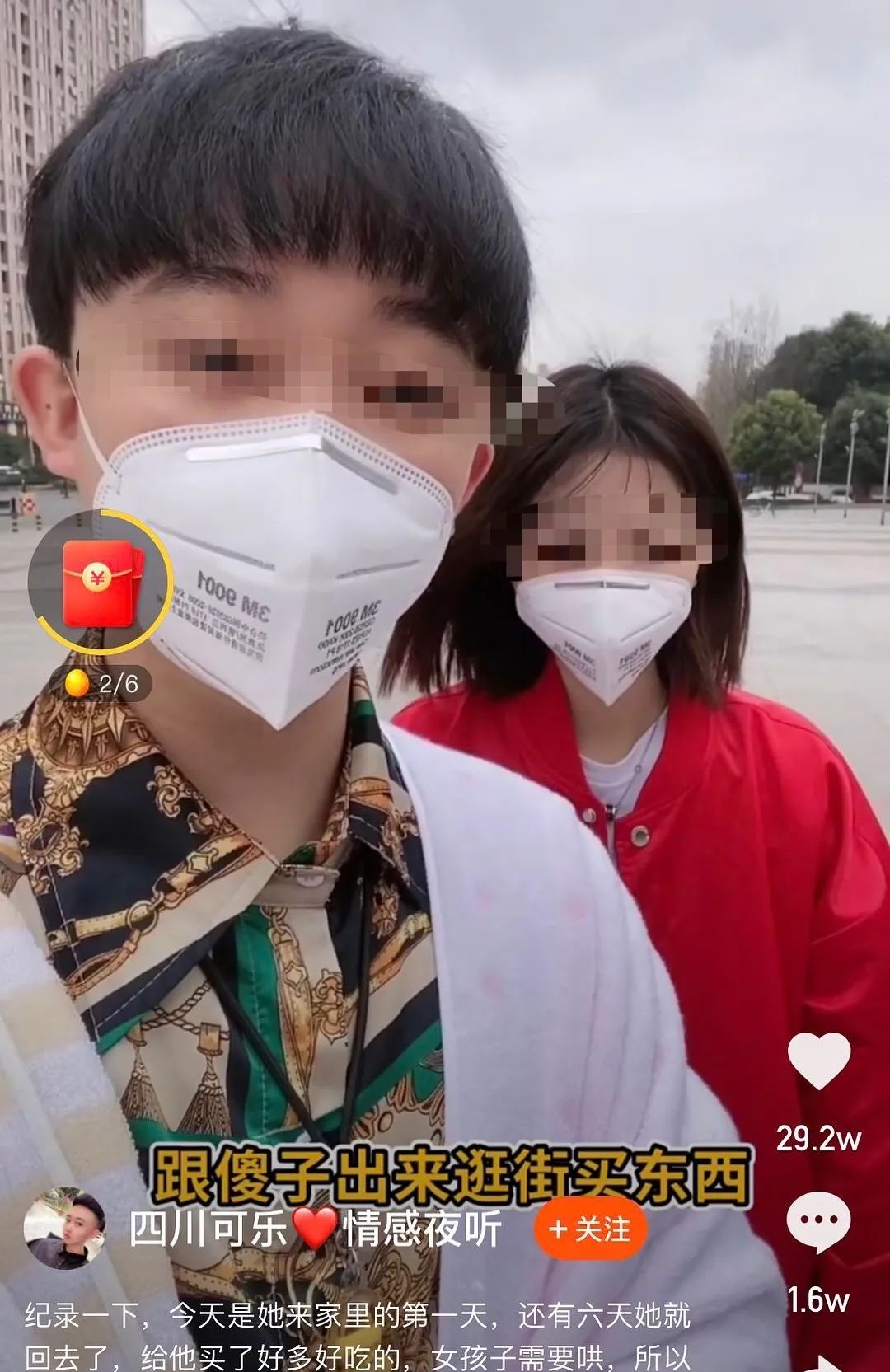This screenshot has width=890, height=1372.
Task: Like this video with the heart icon
Action: tap(818, 1060)
